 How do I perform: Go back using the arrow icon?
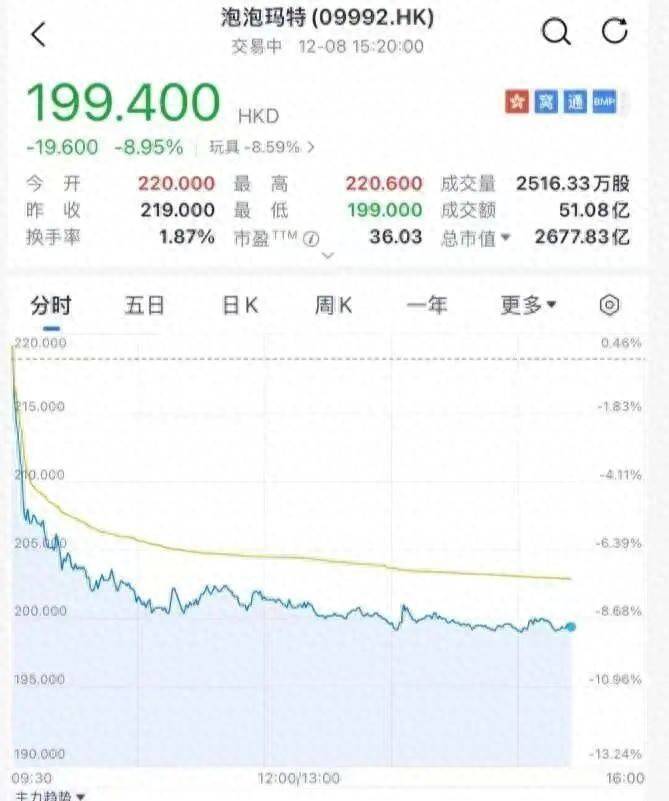point(38,35)
